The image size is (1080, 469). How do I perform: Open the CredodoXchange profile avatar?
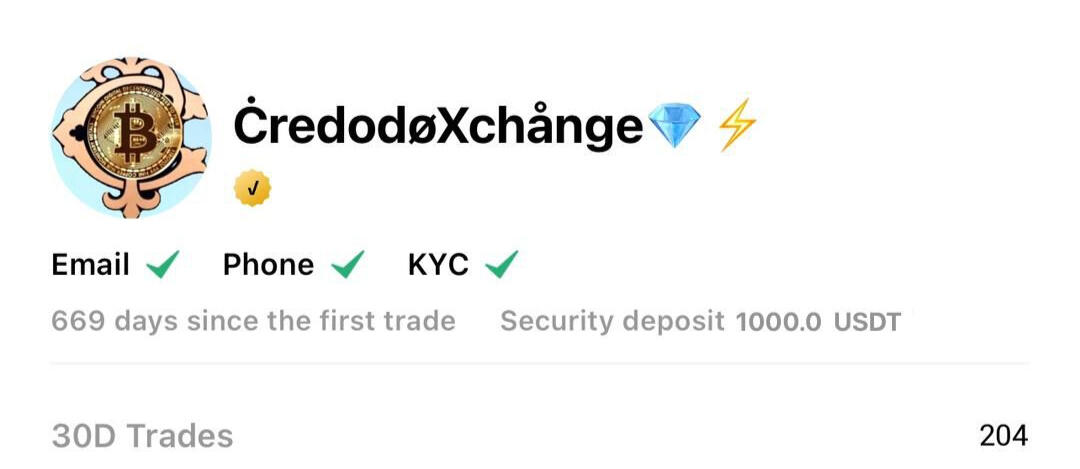pos(131,137)
